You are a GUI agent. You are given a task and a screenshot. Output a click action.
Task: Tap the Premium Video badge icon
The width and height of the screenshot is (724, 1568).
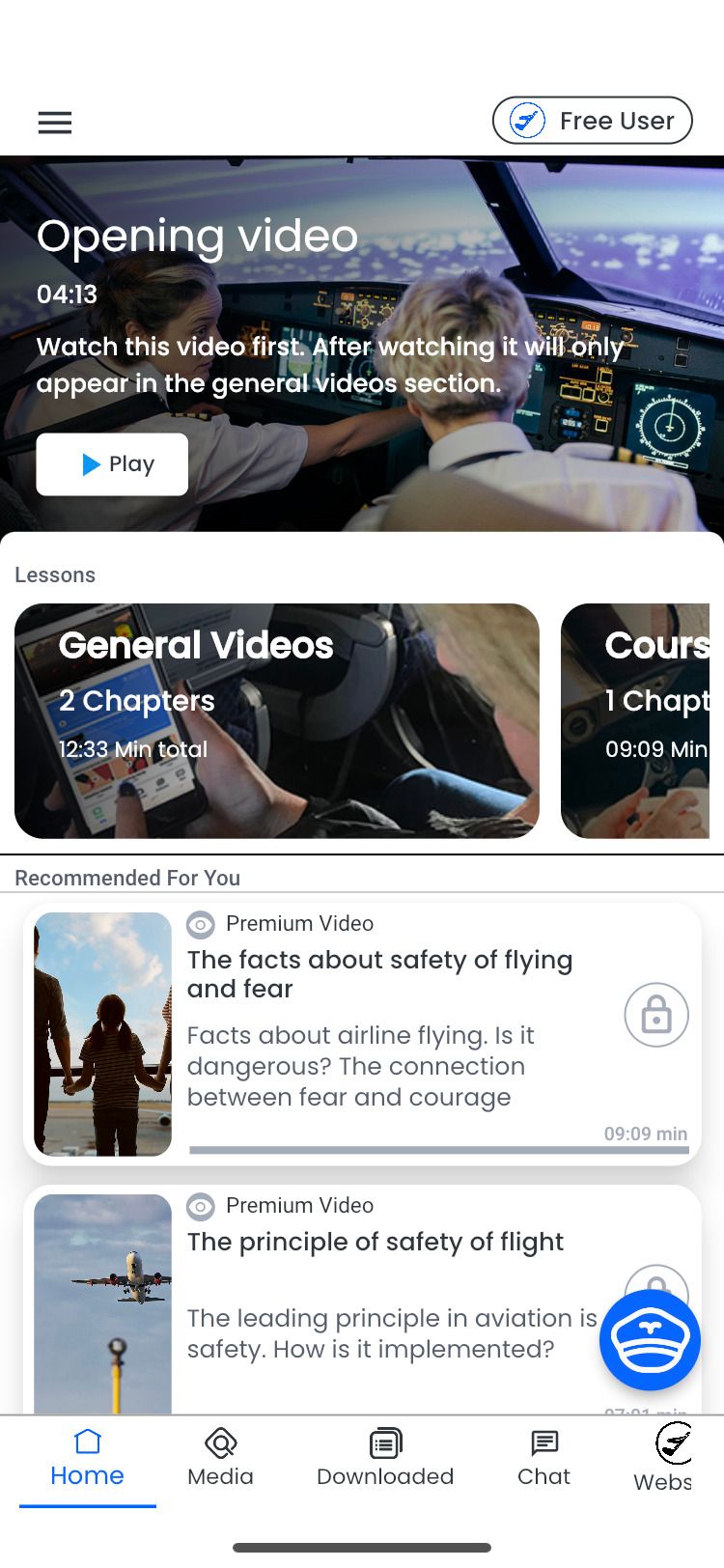tap(200, 924)
